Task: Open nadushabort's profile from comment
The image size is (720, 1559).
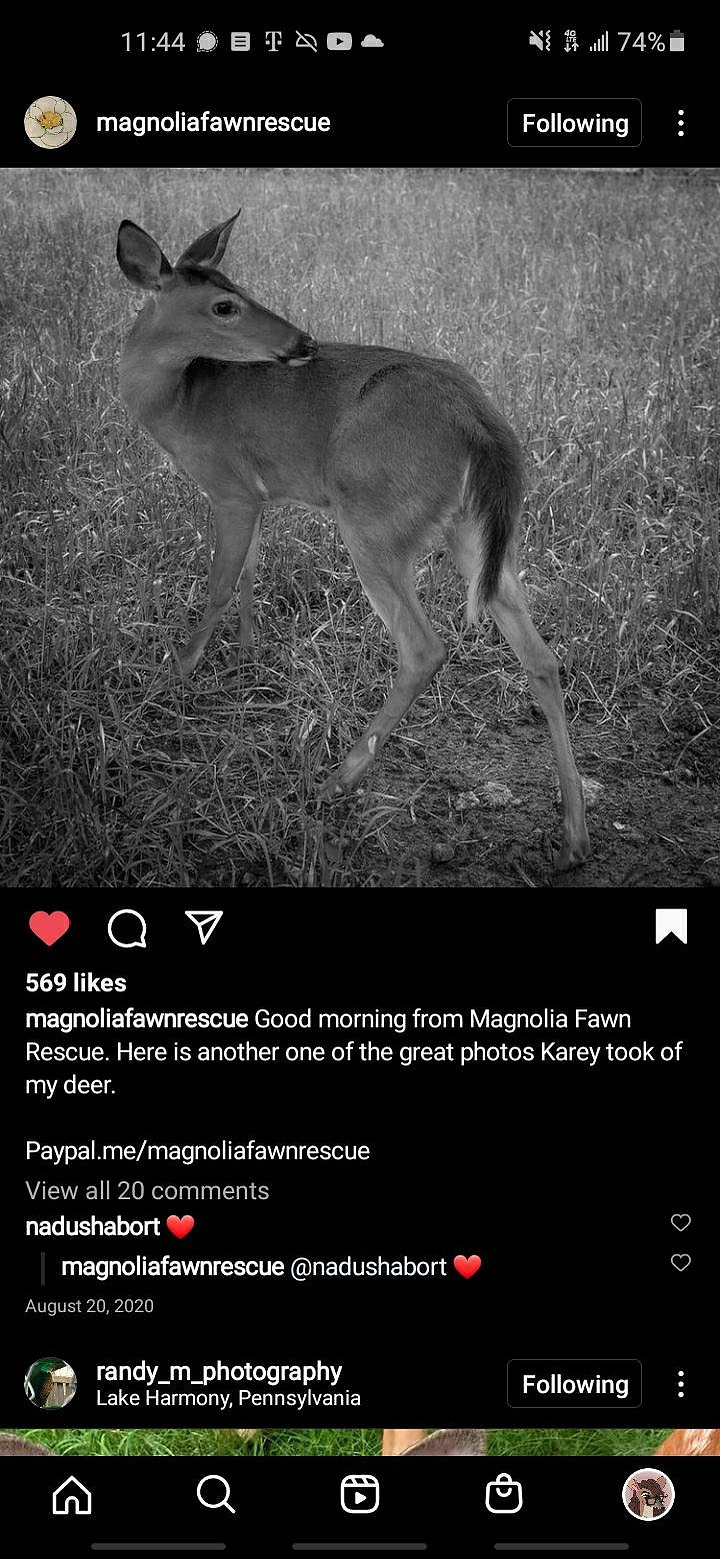Action: pos(92,1226)
